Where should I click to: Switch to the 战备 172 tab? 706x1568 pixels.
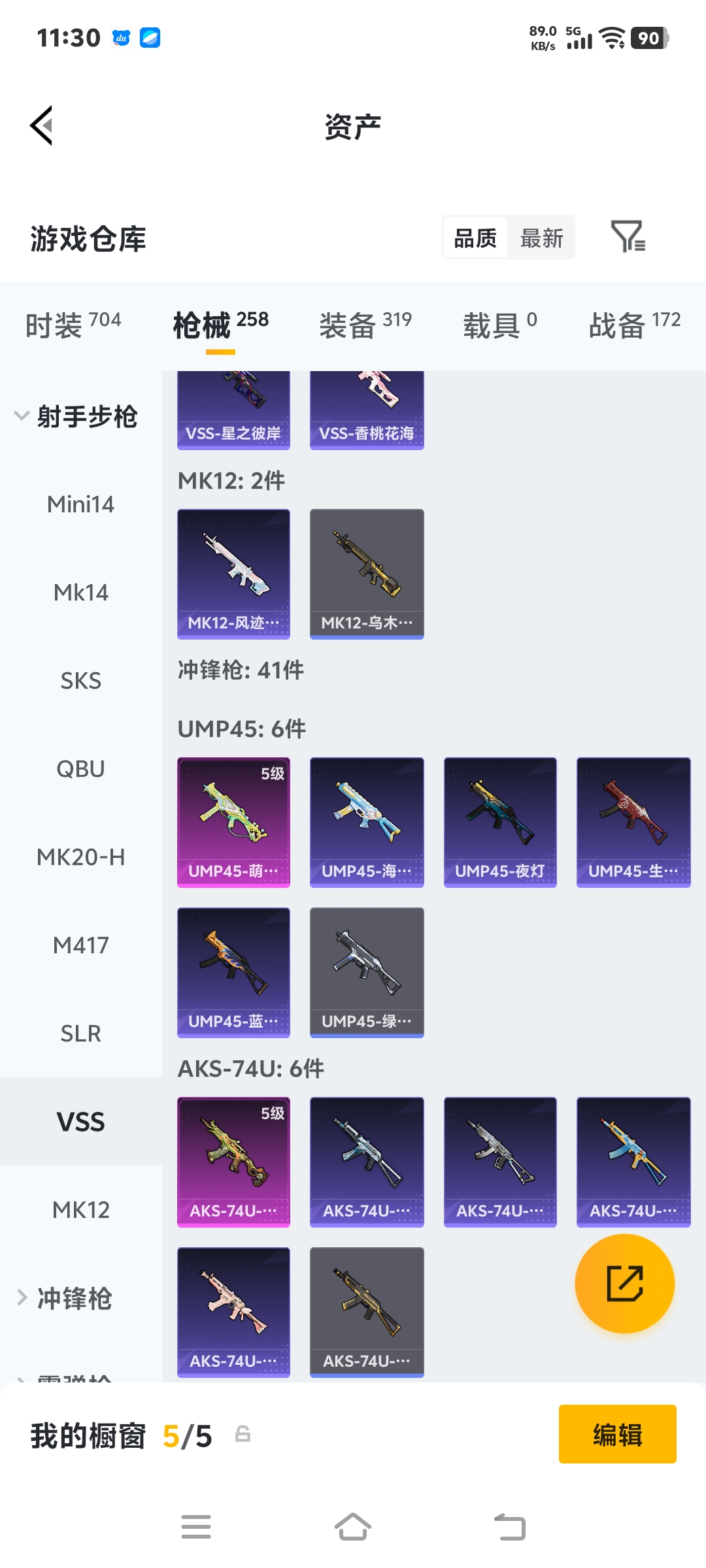click(635, 325)
